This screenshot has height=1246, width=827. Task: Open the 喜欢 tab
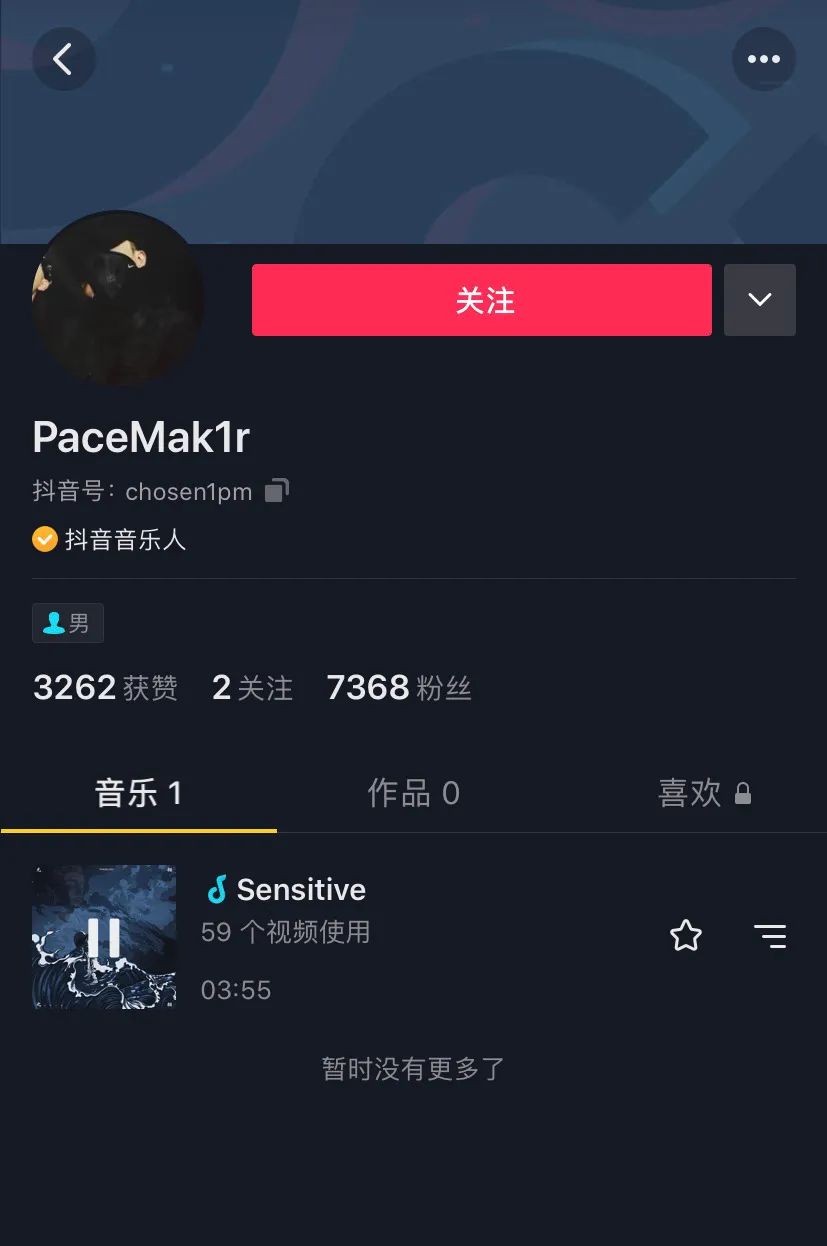689,792
